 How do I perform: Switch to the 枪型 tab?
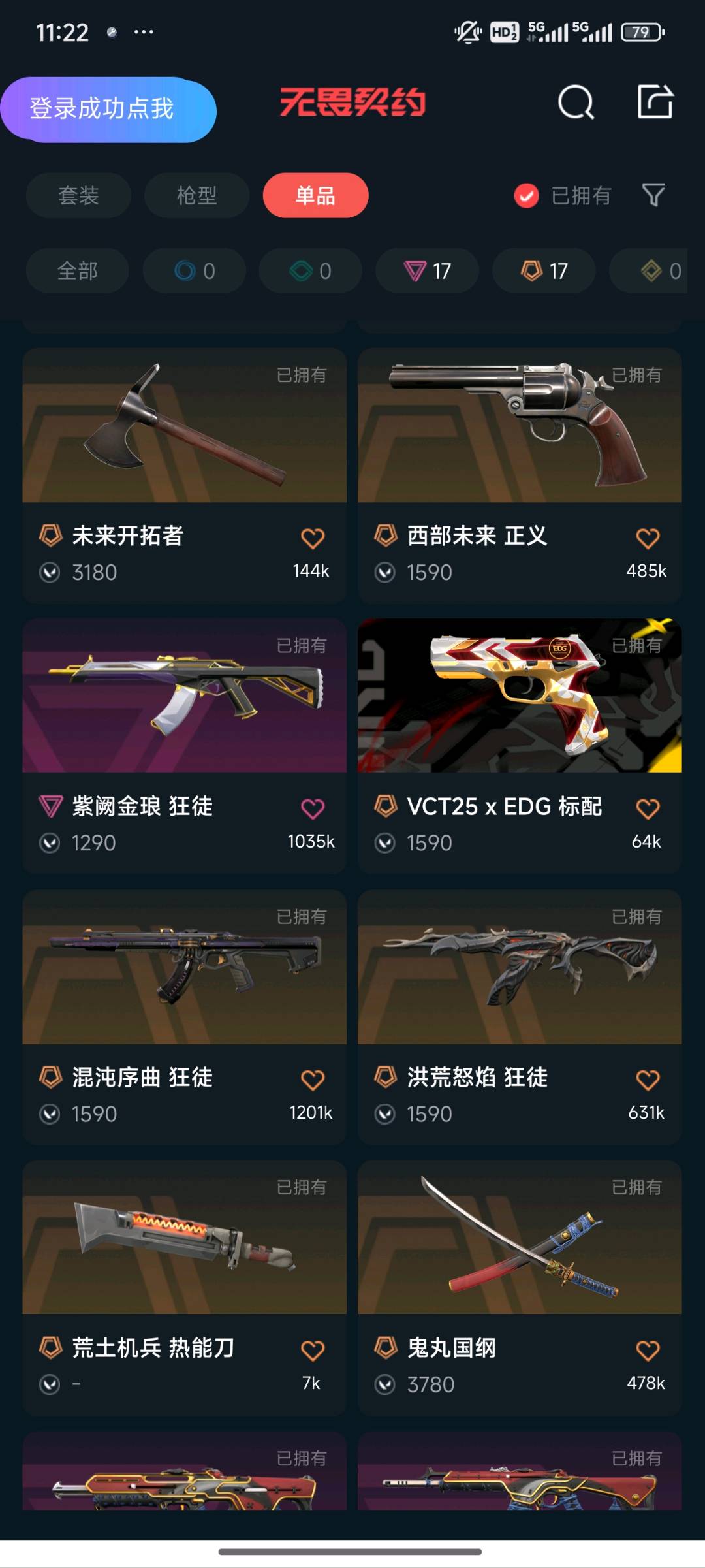[x=196, y=195]
